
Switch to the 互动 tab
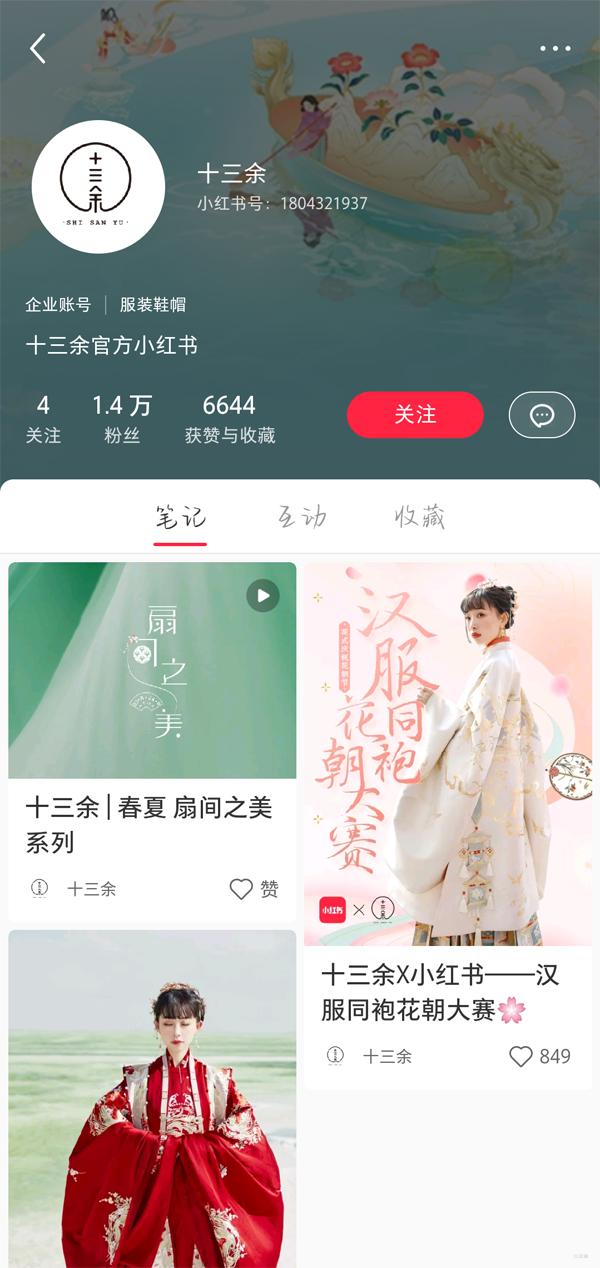point(301,517)
